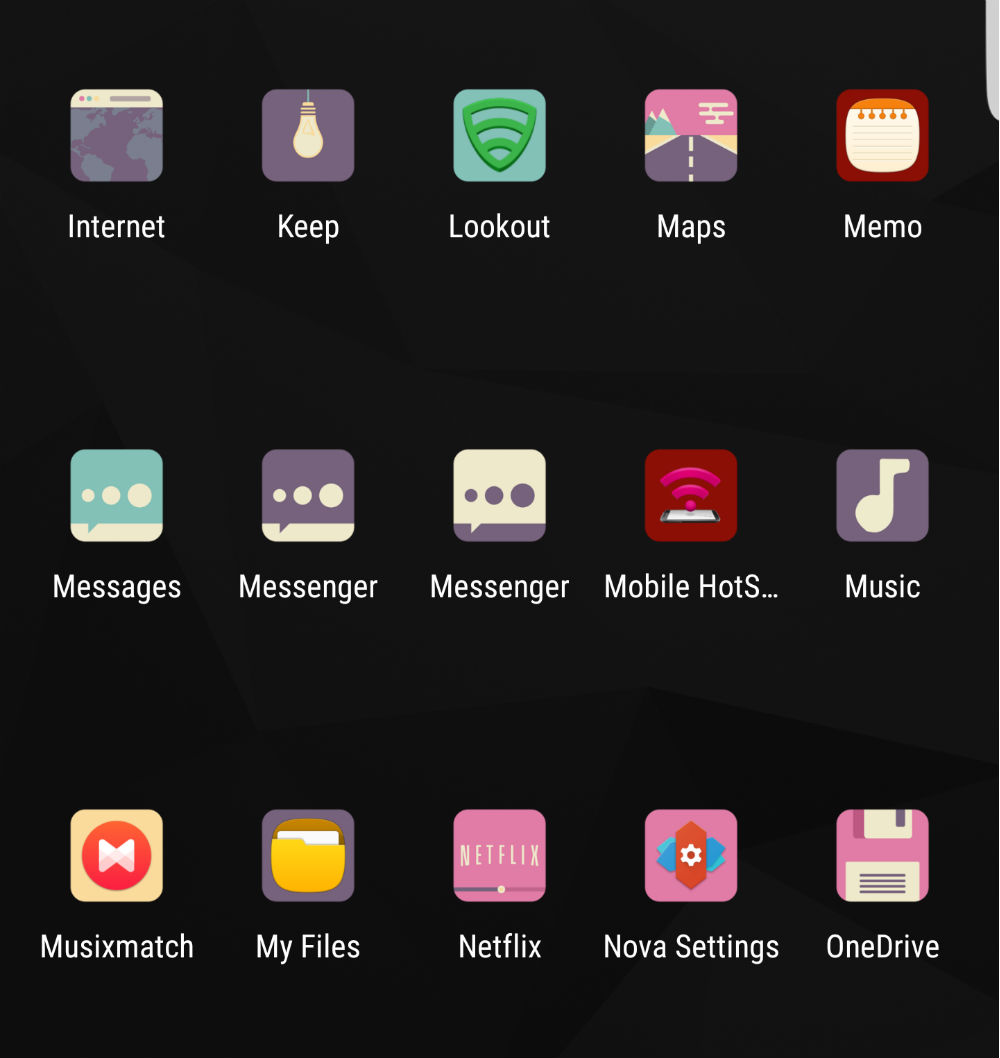Launch Netflix
1000x1058 pixels.
499,855
